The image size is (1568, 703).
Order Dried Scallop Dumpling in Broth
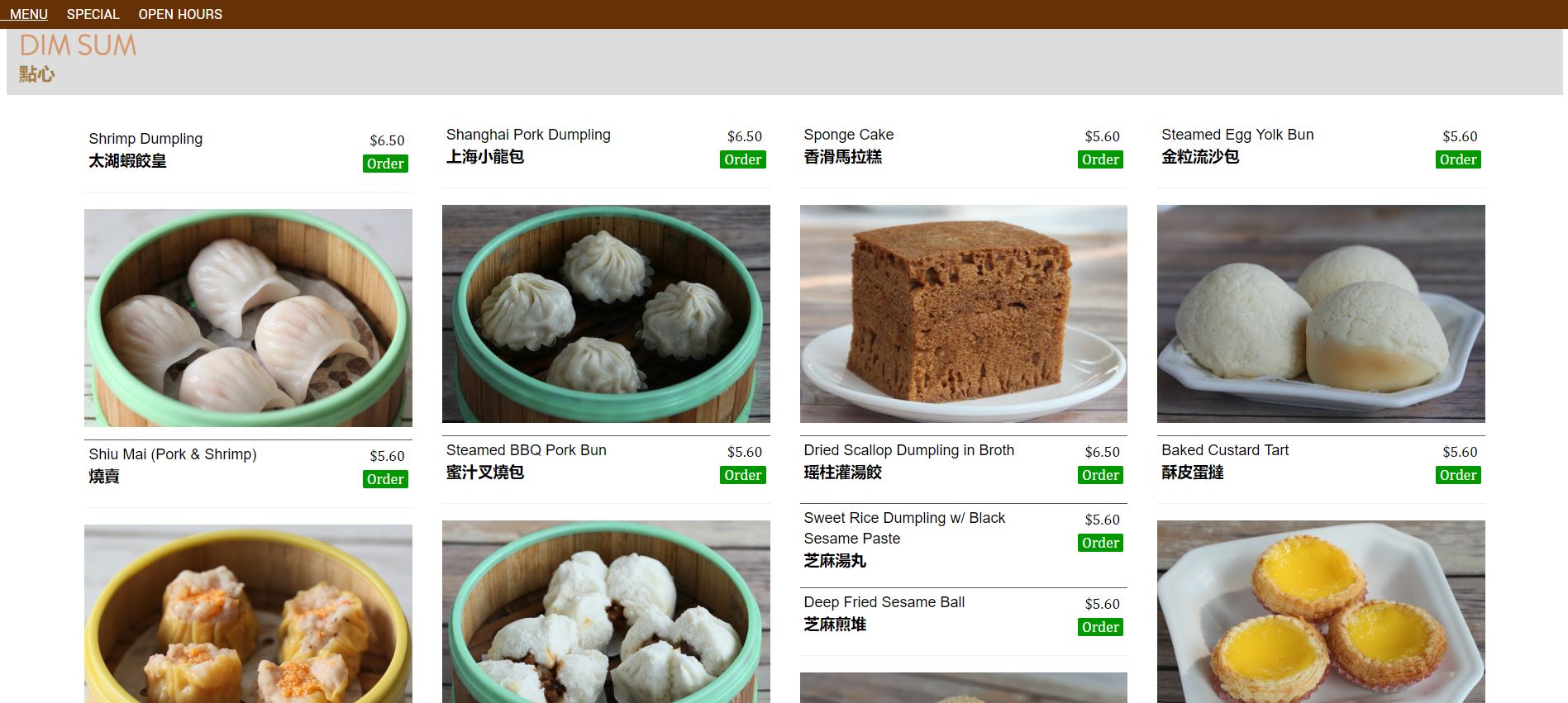(x=1100, y=475)
